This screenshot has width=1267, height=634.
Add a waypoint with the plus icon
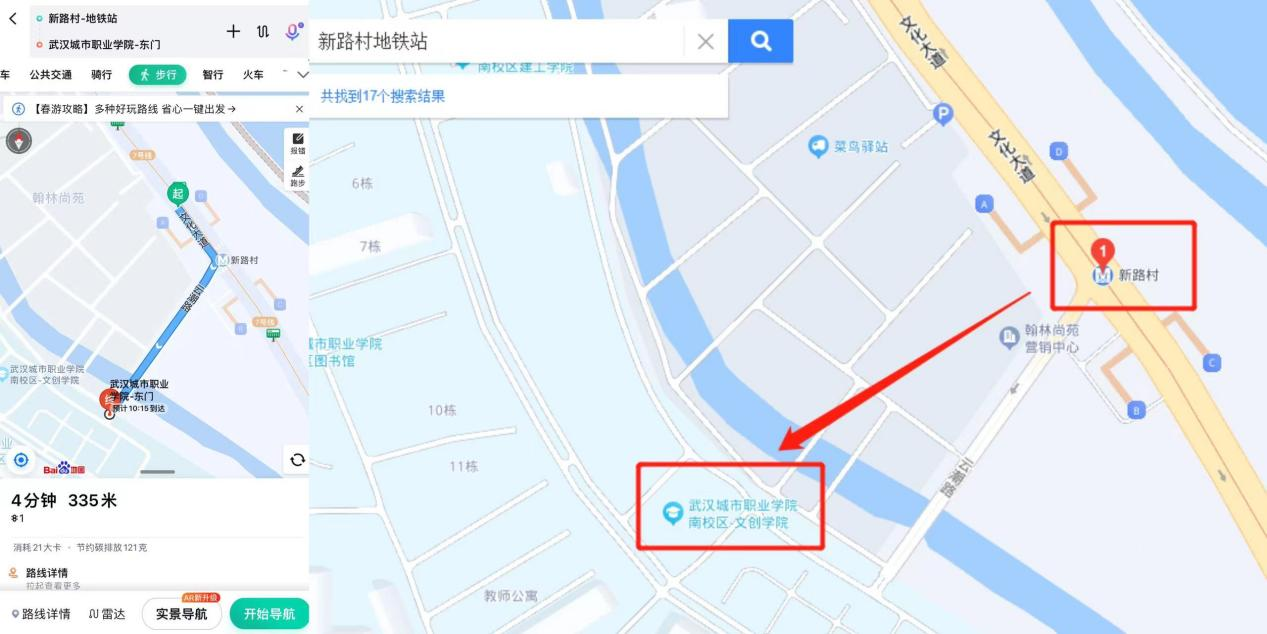coord(233,31)
